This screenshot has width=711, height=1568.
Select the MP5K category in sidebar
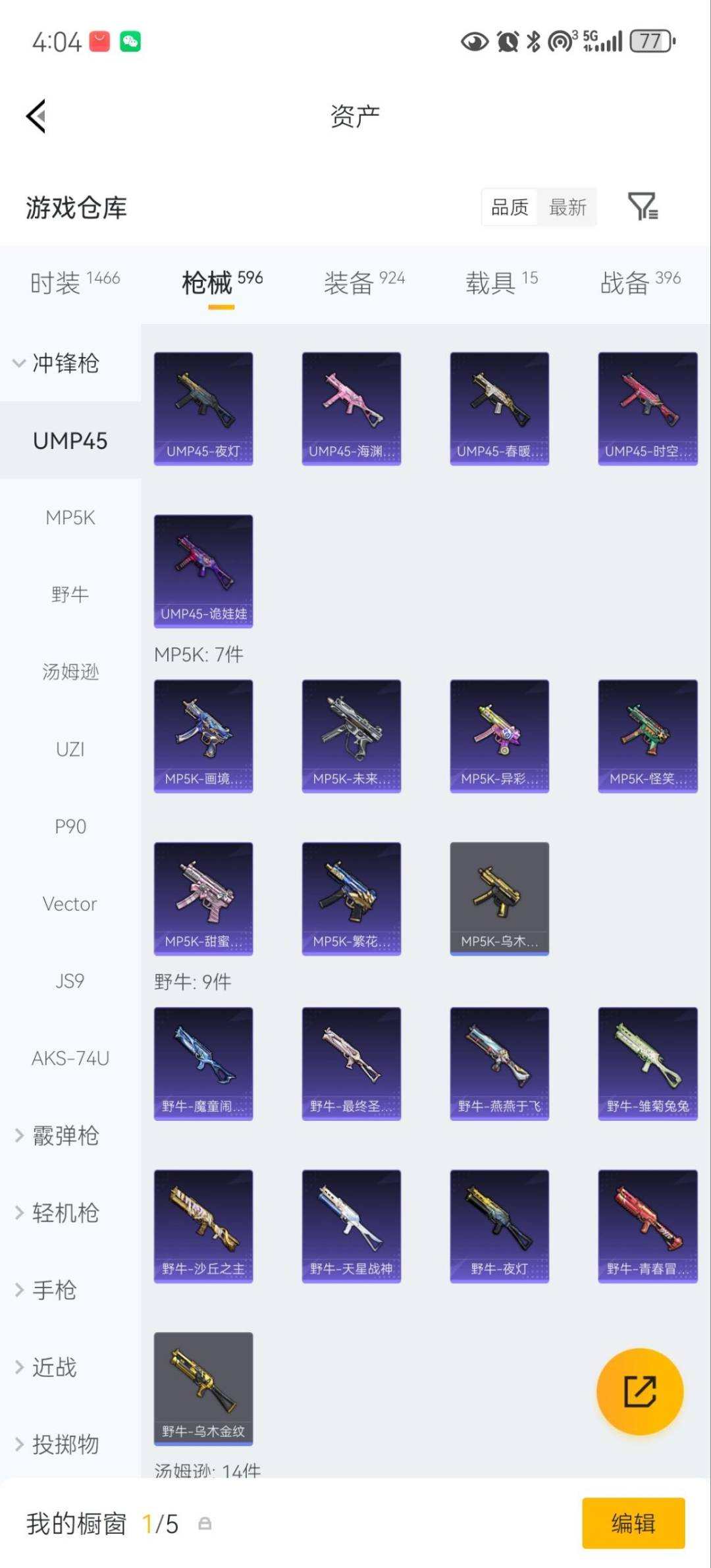[x=69, y=518]
